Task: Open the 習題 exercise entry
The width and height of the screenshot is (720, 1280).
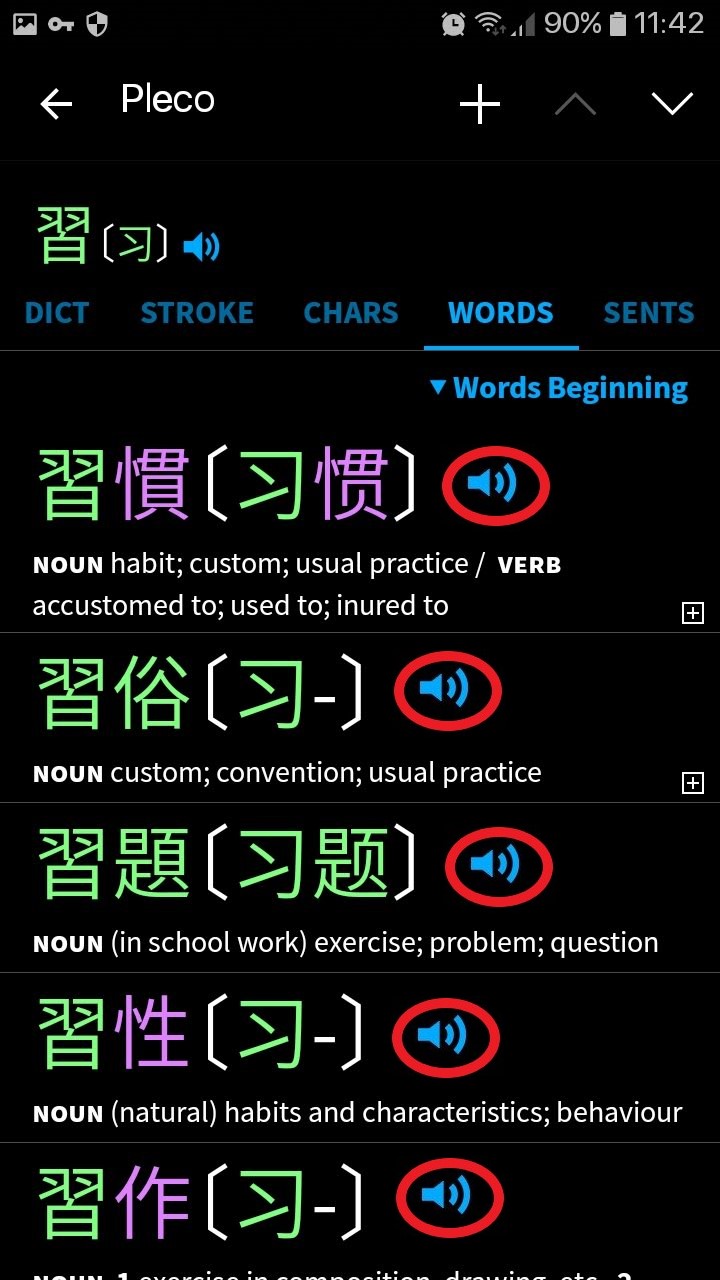Action: click(360, 888)
